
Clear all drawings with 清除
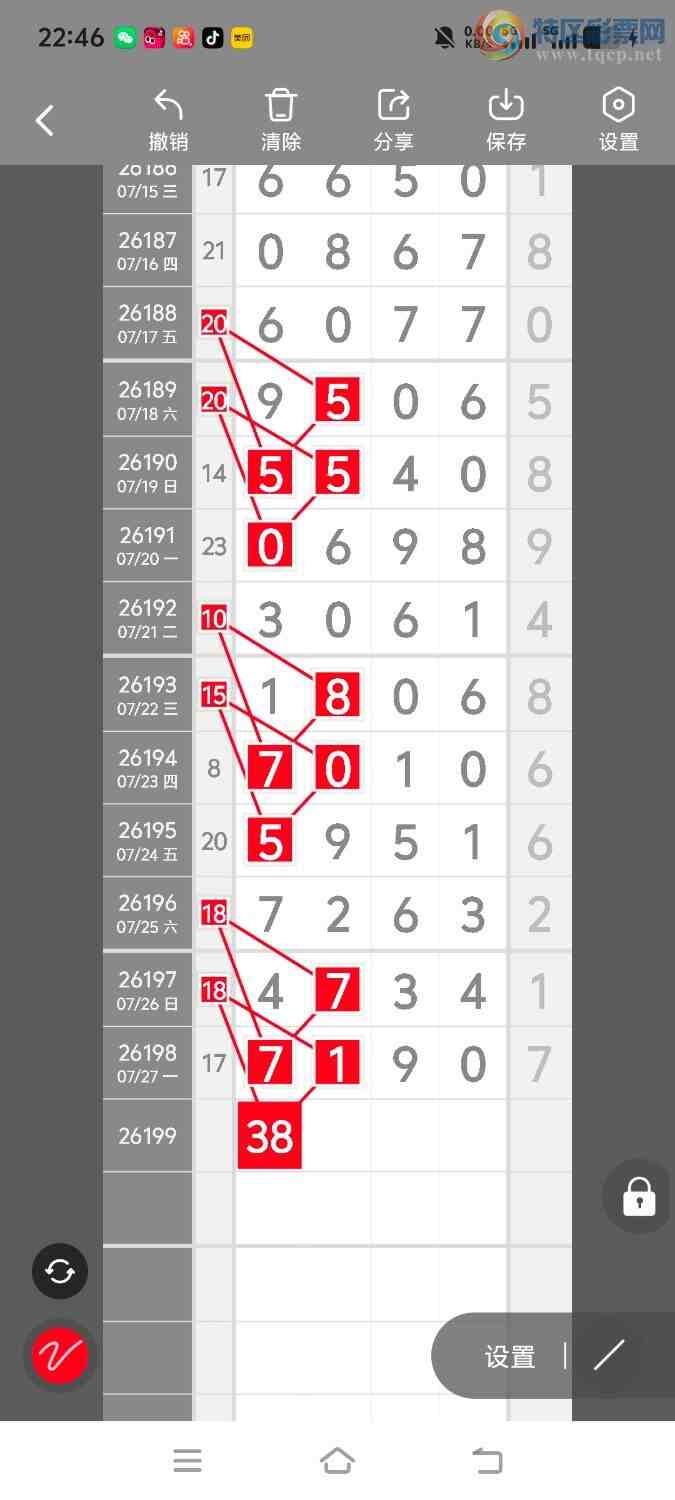click(281, 121)
